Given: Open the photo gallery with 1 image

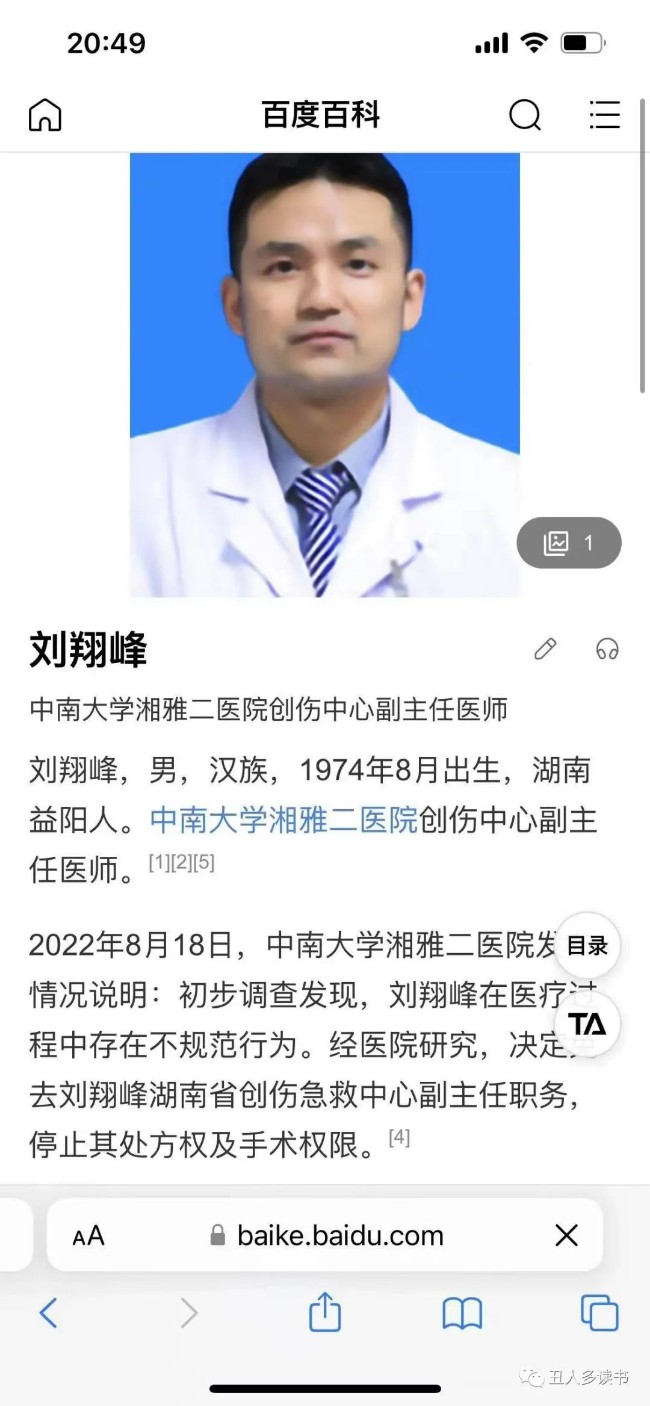Looking at the screenshot, I should pyautogui.click(x=568, y=543).
